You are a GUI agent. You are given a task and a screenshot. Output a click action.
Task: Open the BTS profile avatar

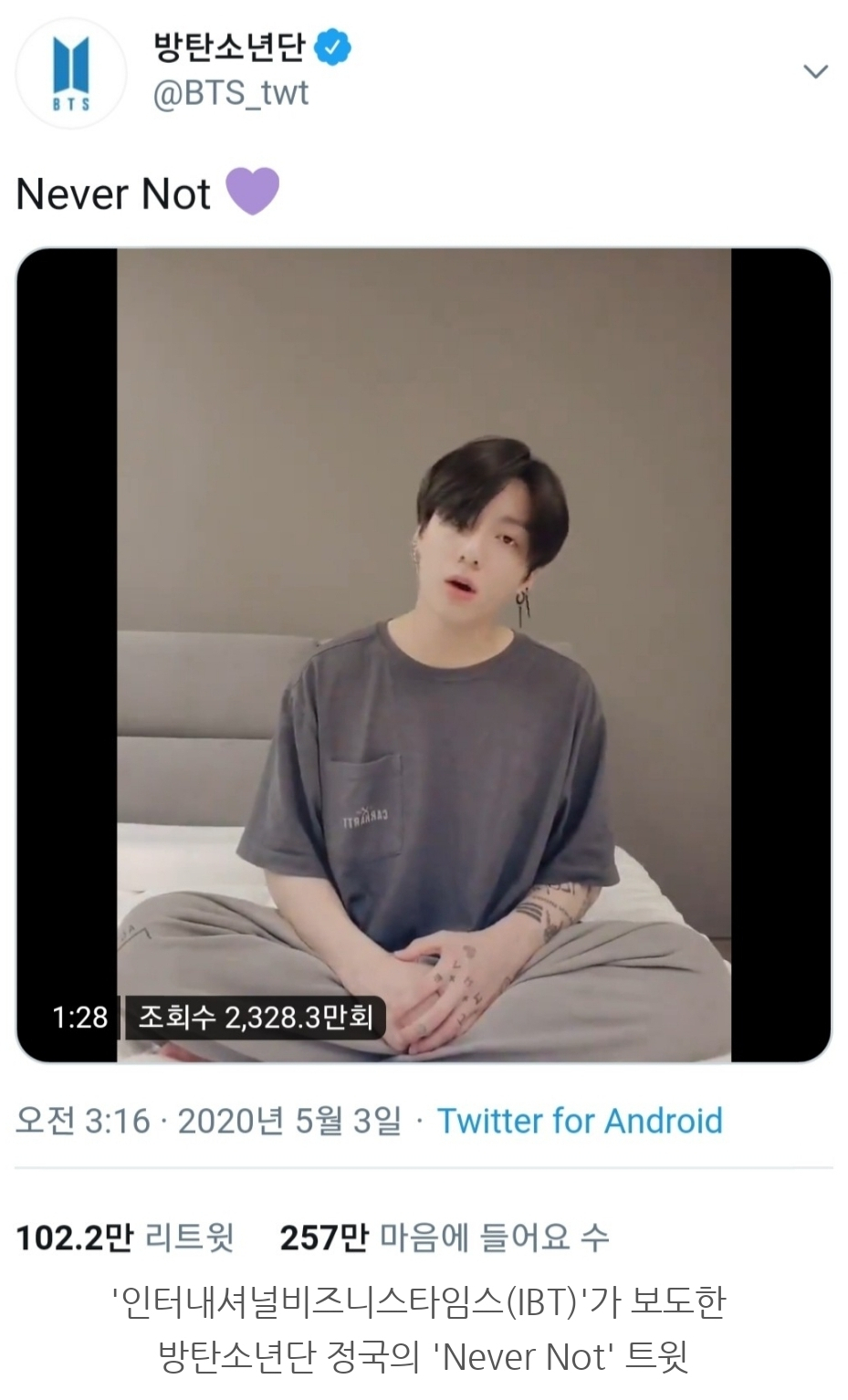click(x=71, y=73)
